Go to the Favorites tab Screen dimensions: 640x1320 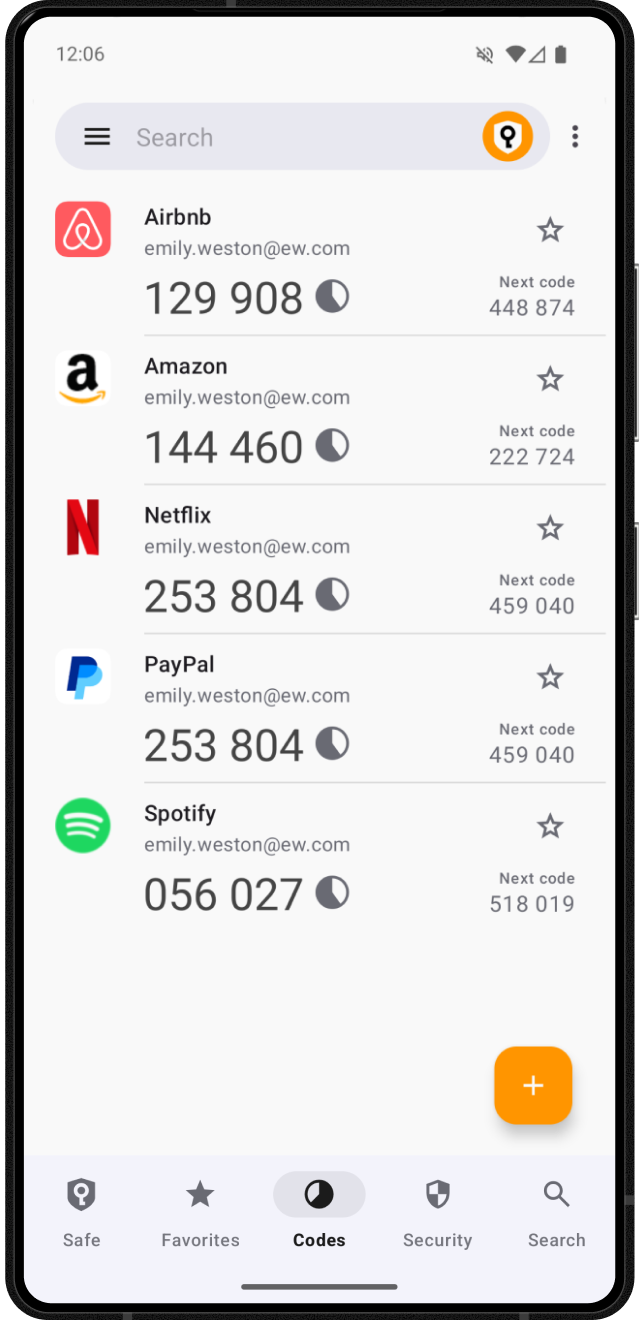point(200,1211)
